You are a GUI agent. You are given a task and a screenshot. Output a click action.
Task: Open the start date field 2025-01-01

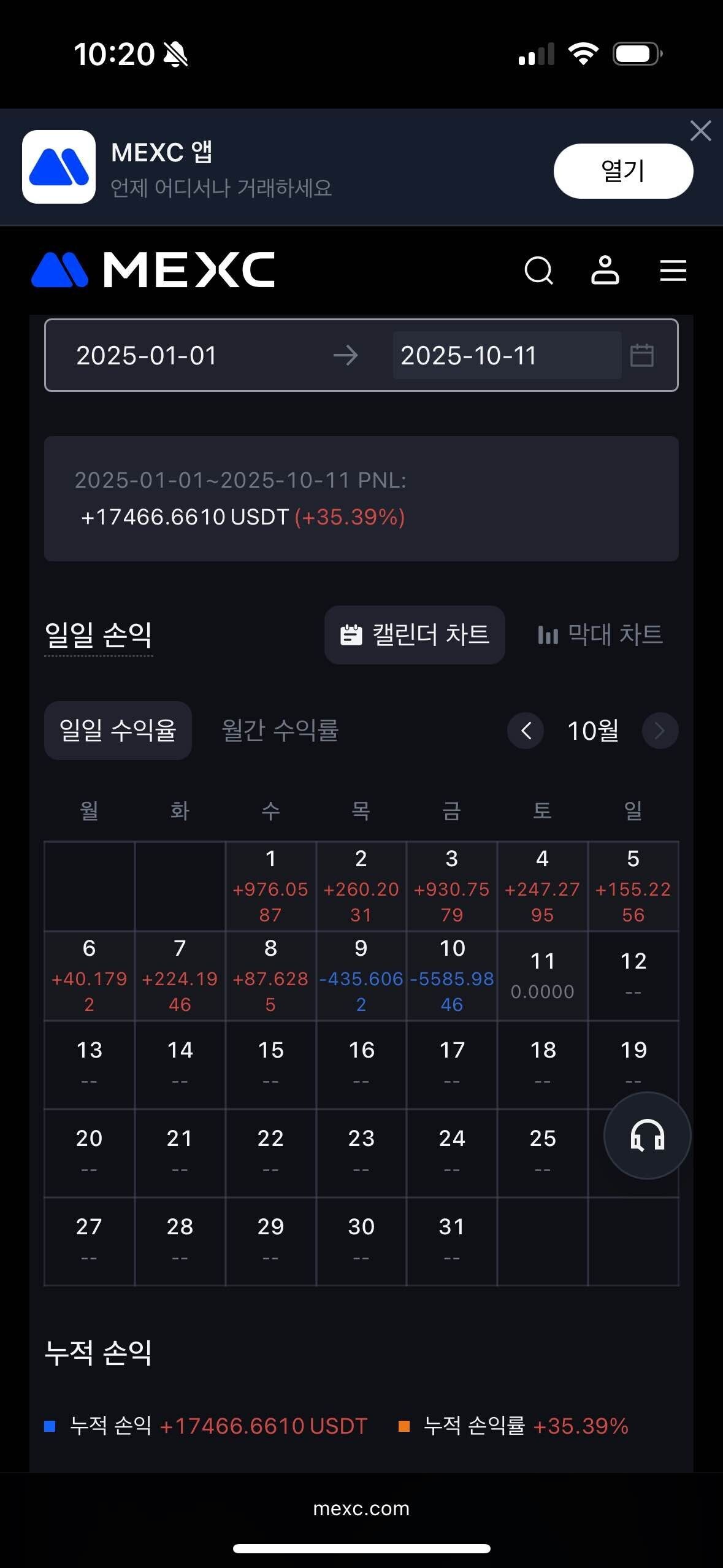coord(147,355)
